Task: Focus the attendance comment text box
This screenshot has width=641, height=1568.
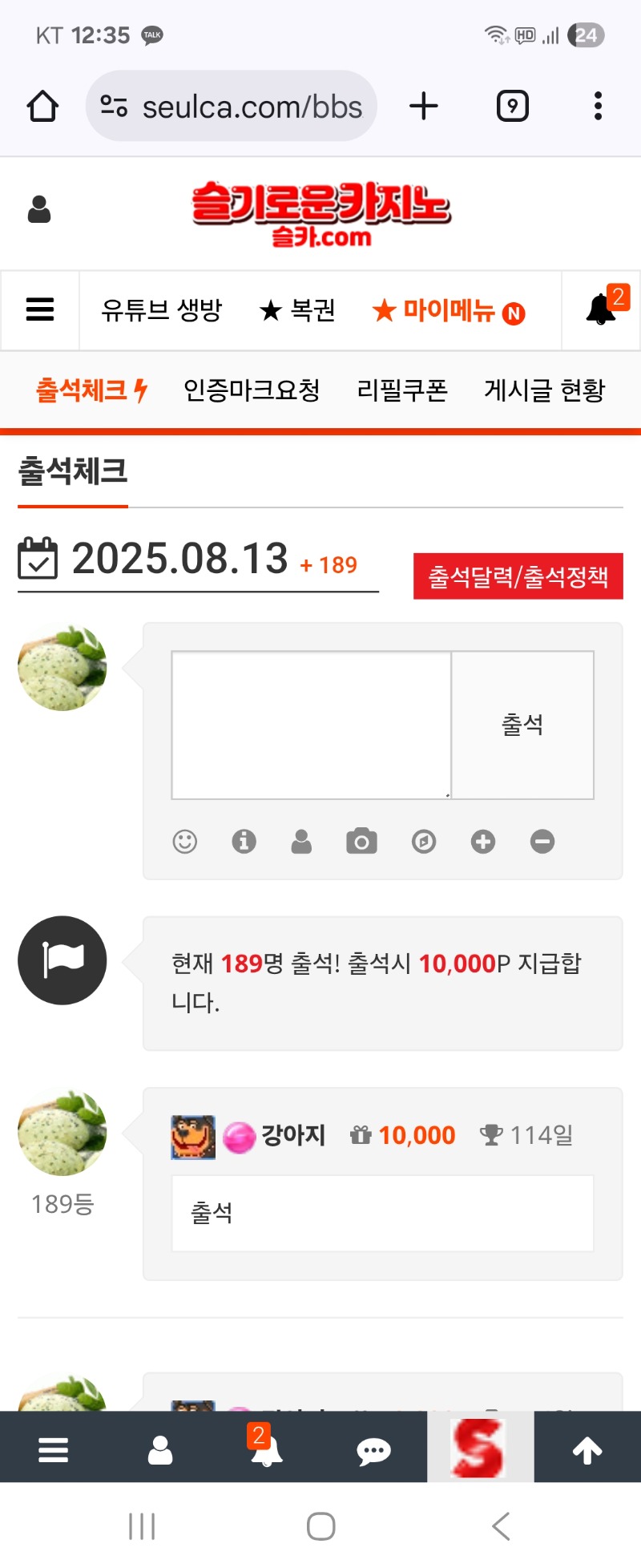Action: pyautogui.click(x=311, y=725)
